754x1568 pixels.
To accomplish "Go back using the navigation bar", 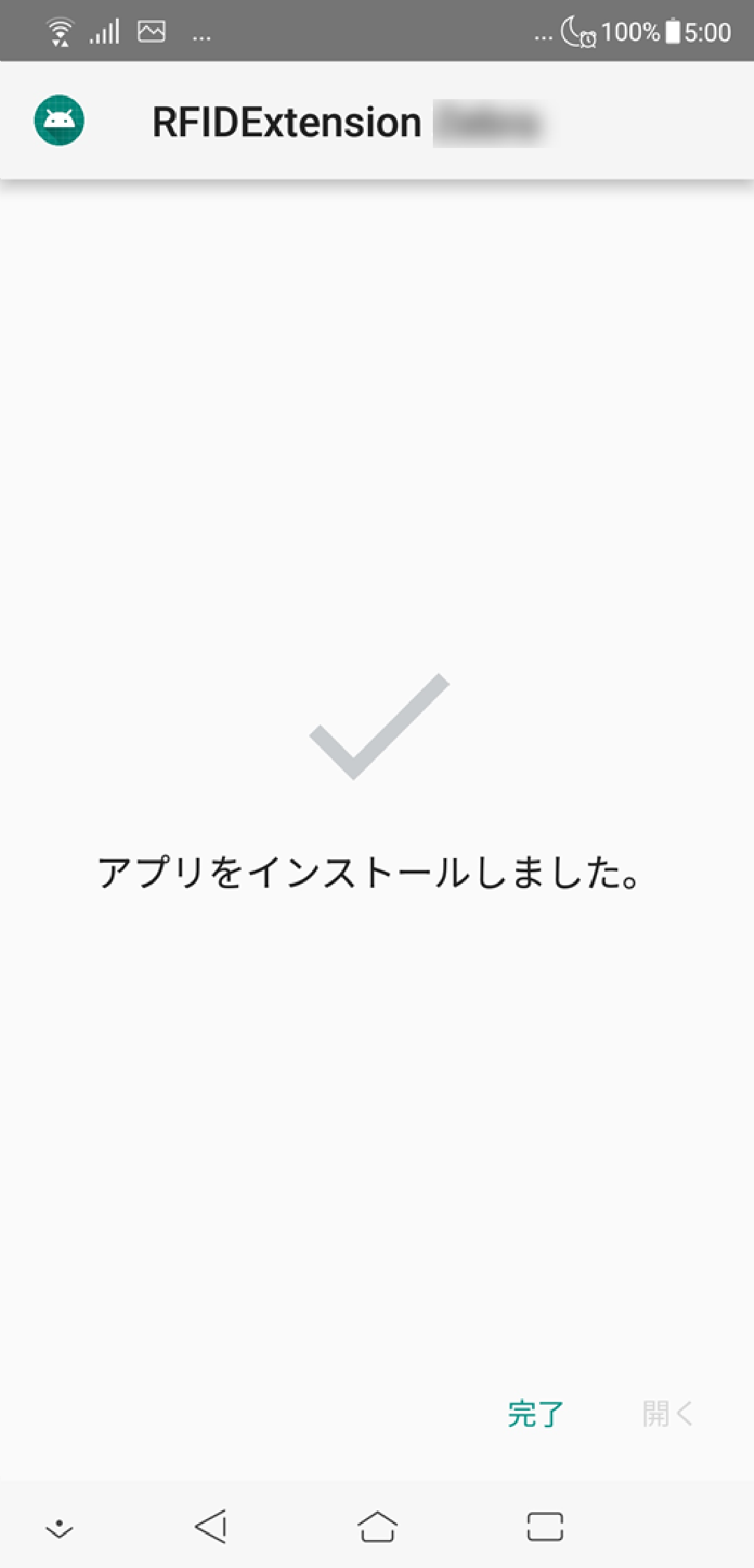I will (x=211, y=1526).
